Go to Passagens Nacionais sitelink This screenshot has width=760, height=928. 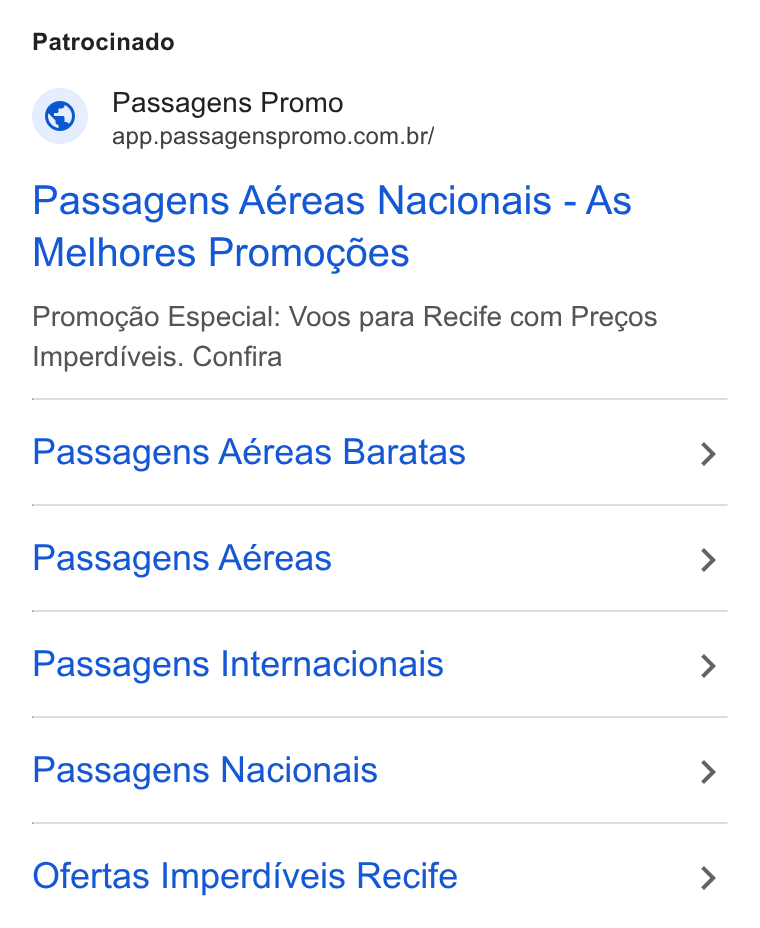tap(379, 771)
